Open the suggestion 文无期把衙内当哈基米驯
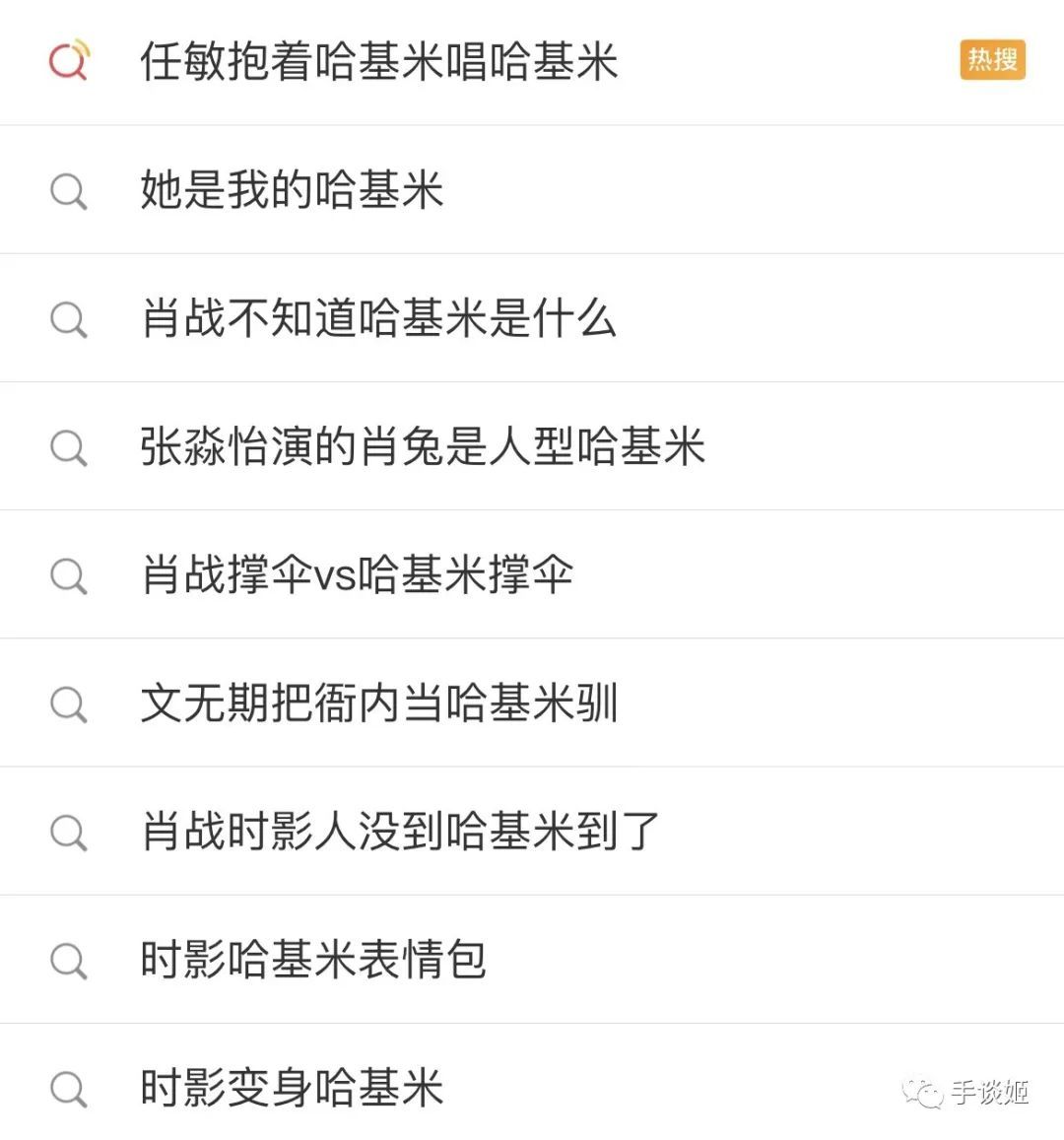The width and height of the screenshot is (1064, 1140). click(379, 703)
